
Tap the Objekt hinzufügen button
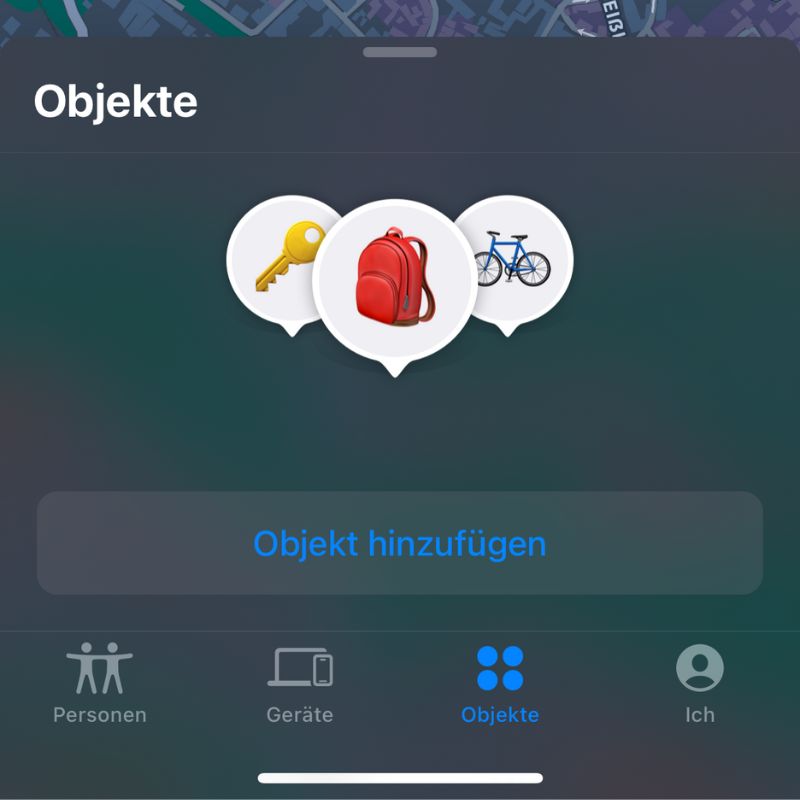click(x=400, y=544)
